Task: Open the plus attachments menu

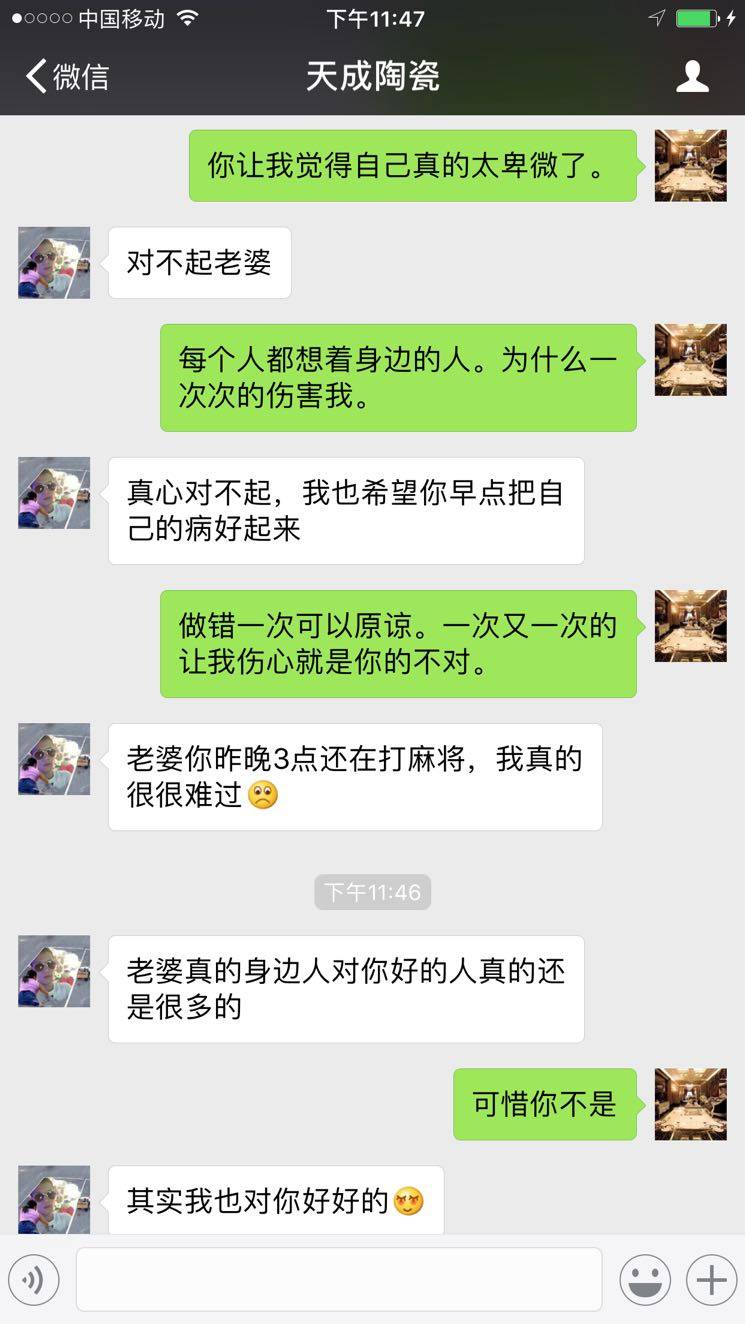Action: click(711, 1280)
